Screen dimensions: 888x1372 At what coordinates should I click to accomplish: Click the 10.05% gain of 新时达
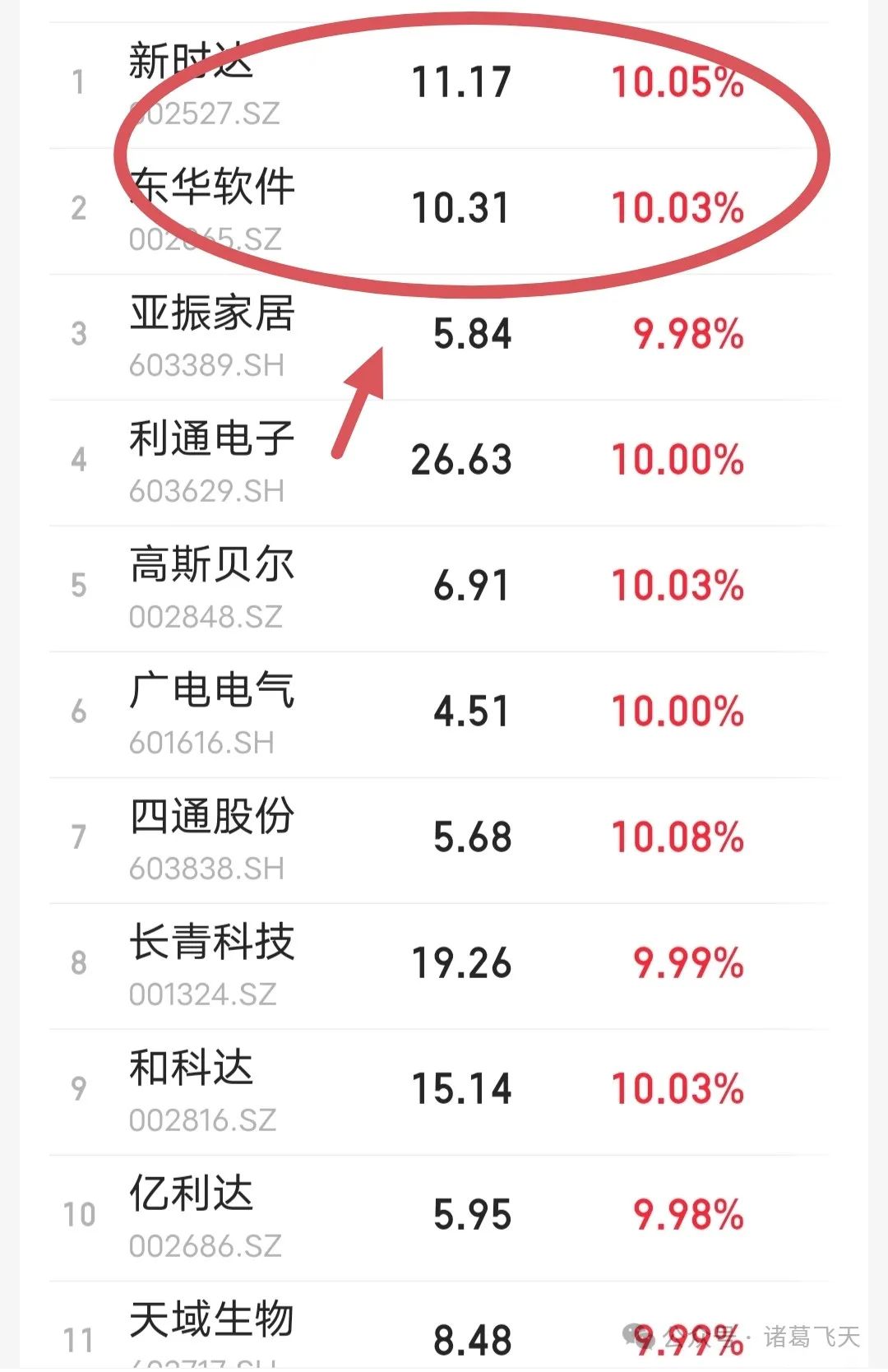pyautogui.click(x=678, y=82)
